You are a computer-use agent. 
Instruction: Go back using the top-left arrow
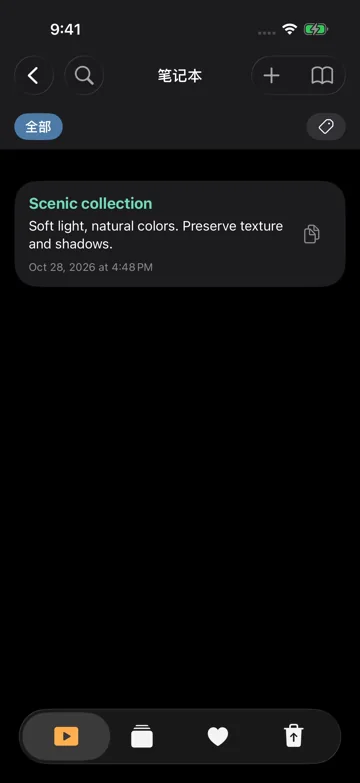33,76
